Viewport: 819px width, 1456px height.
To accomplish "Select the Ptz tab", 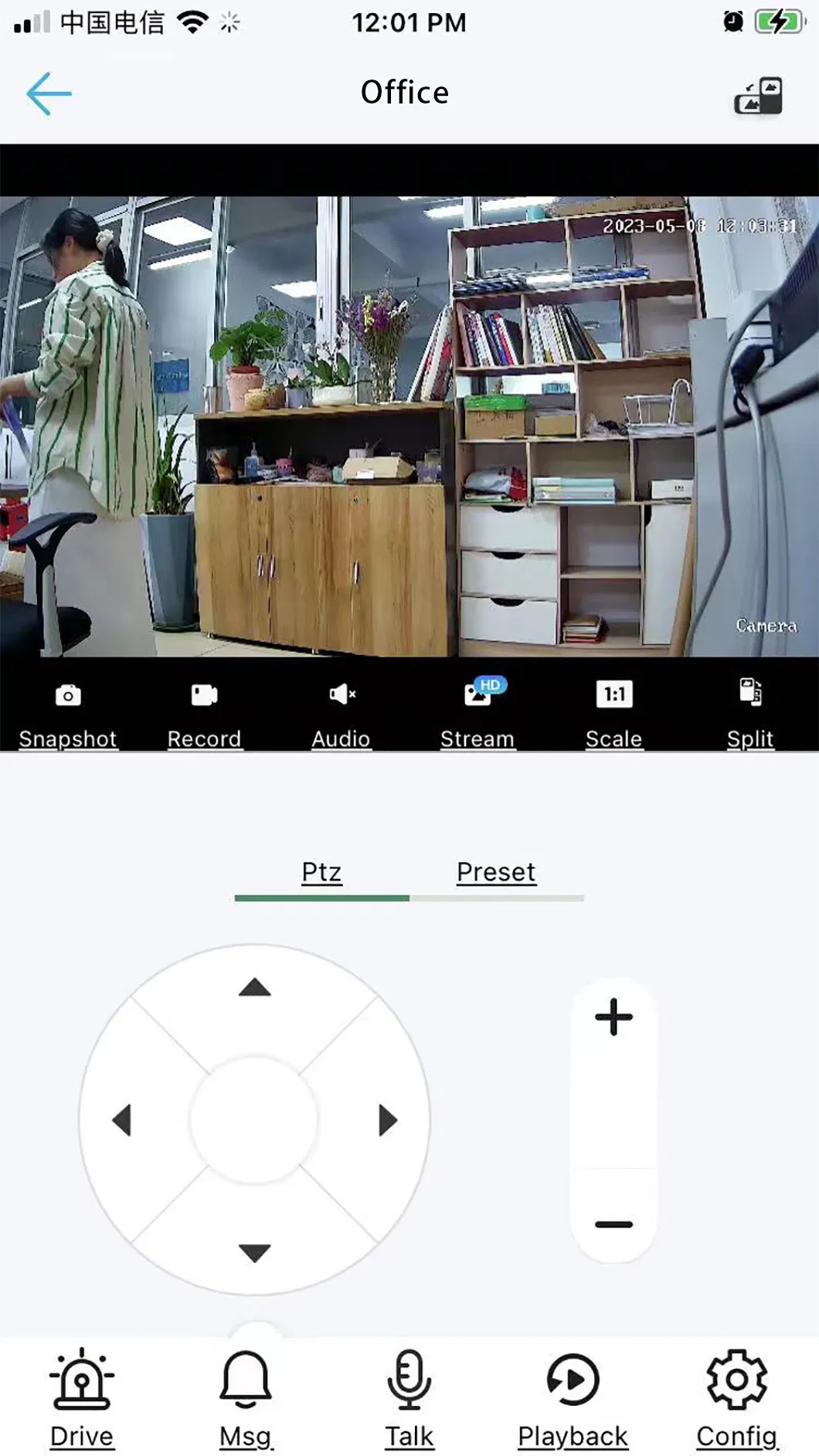I will point(321,871).
